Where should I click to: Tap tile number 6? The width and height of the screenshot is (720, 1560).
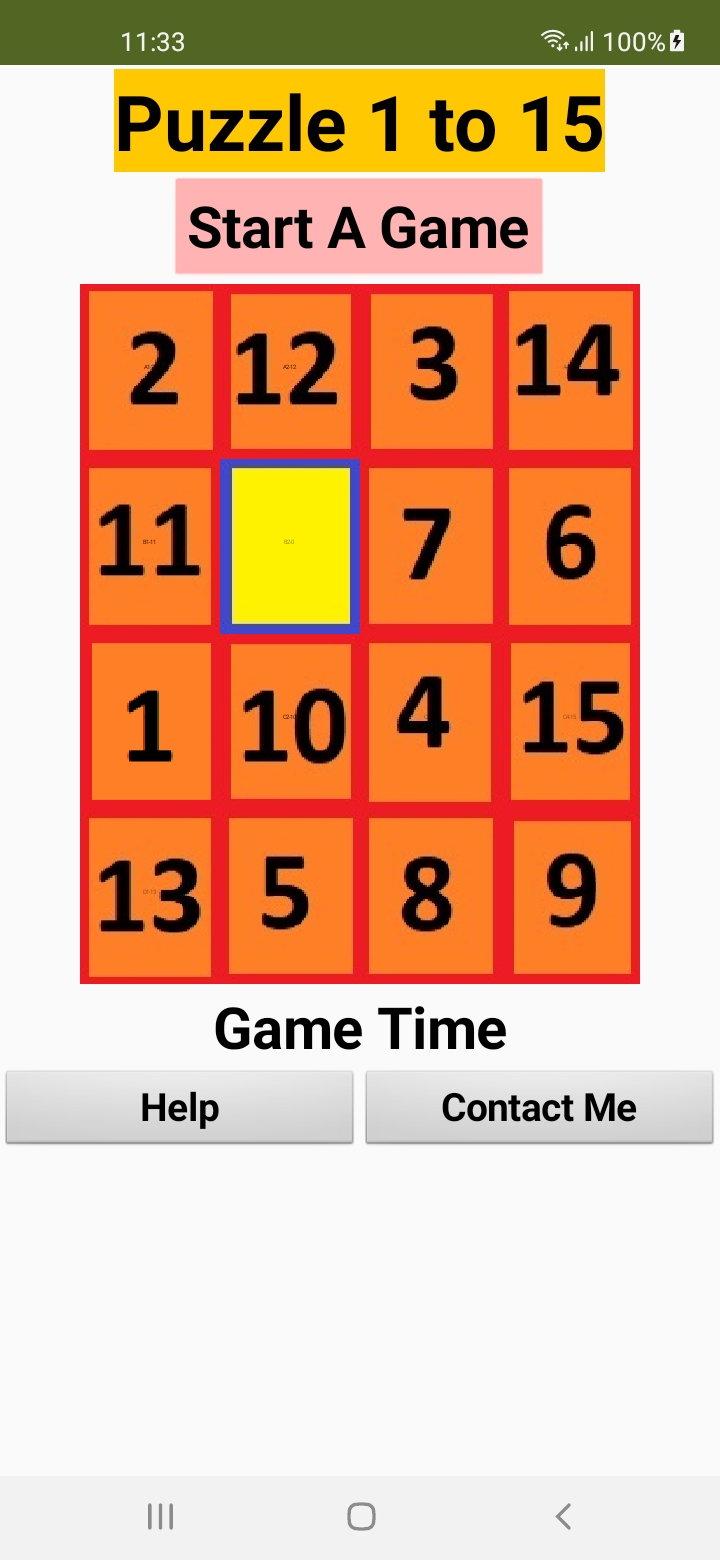pos(570,546)
